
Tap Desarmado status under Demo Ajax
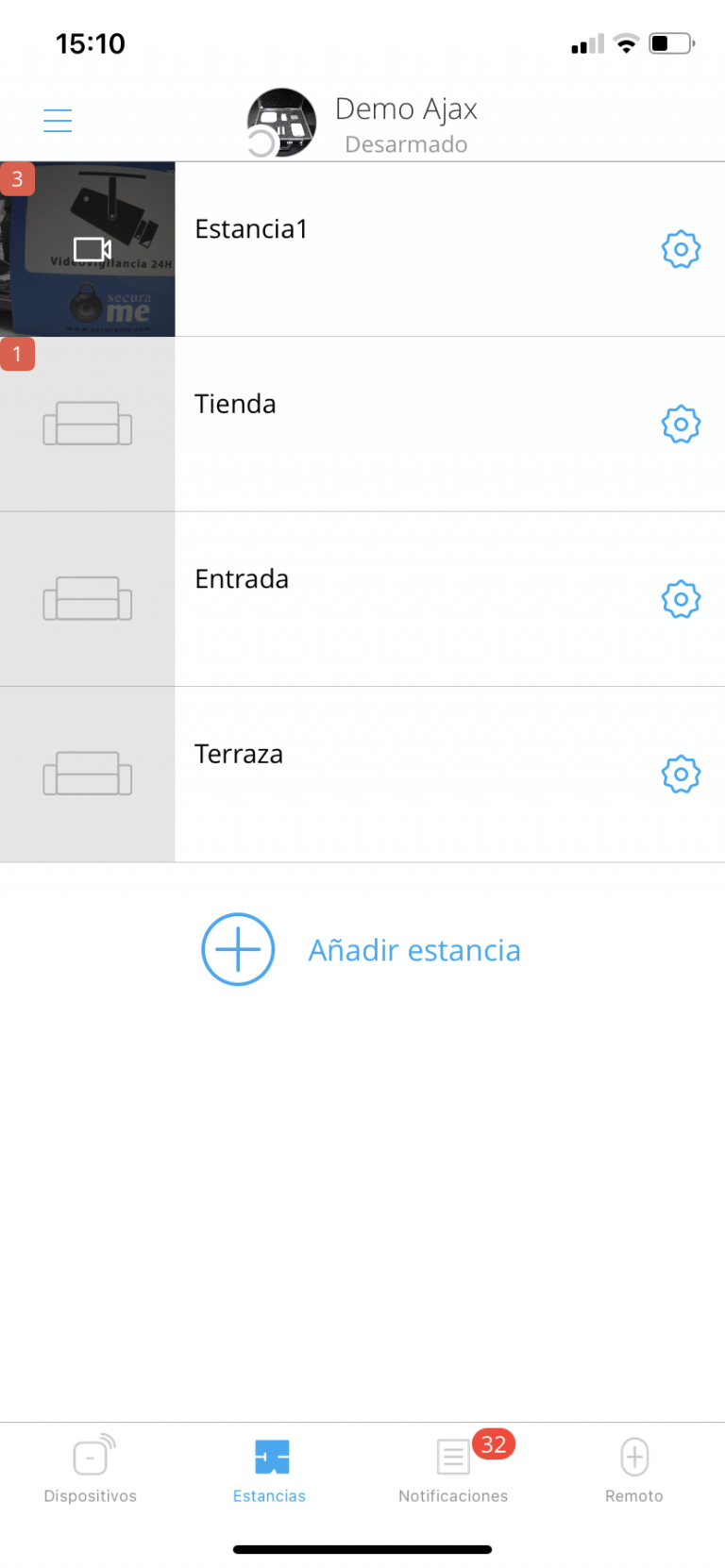pos(406,143)
